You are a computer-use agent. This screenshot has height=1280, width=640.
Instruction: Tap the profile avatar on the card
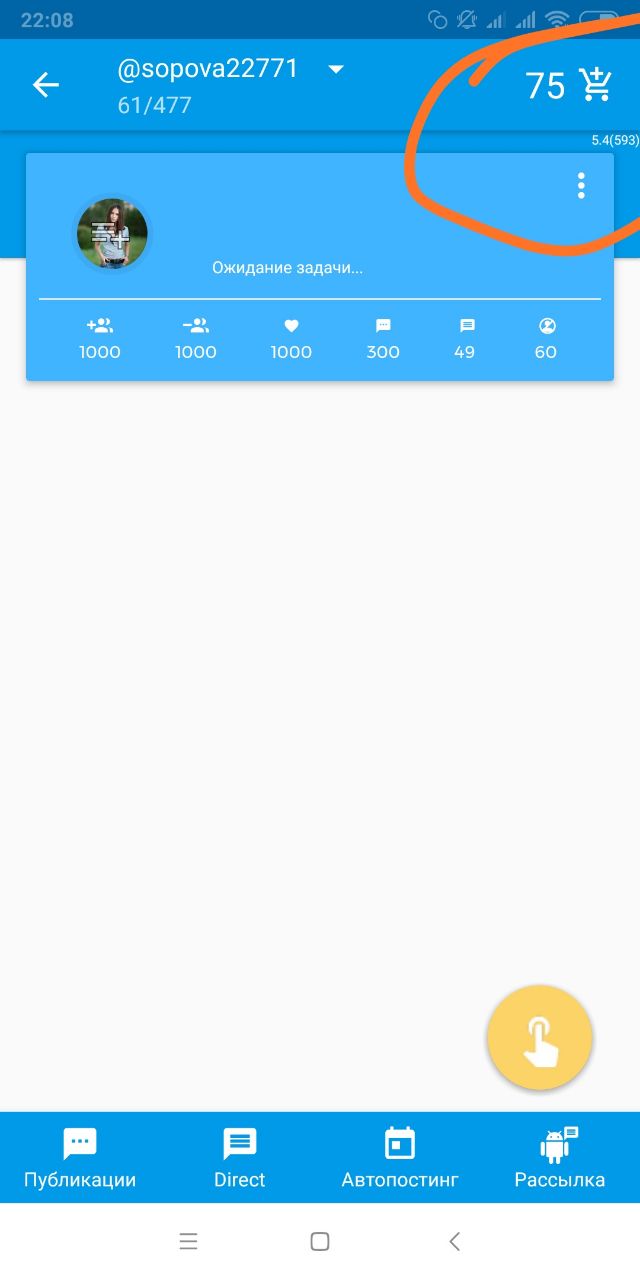pos(112,234)
